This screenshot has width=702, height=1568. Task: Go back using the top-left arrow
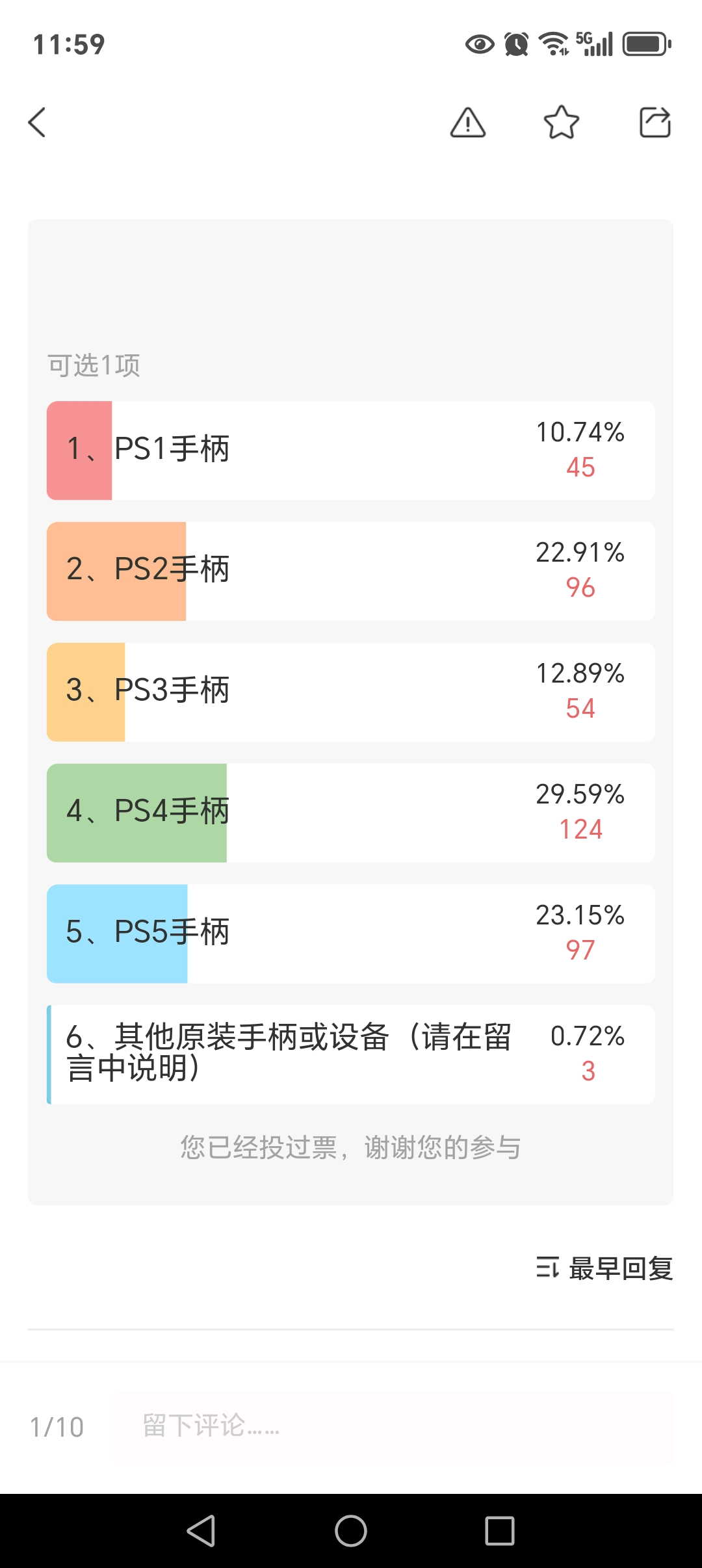click(x=38, y=122)
